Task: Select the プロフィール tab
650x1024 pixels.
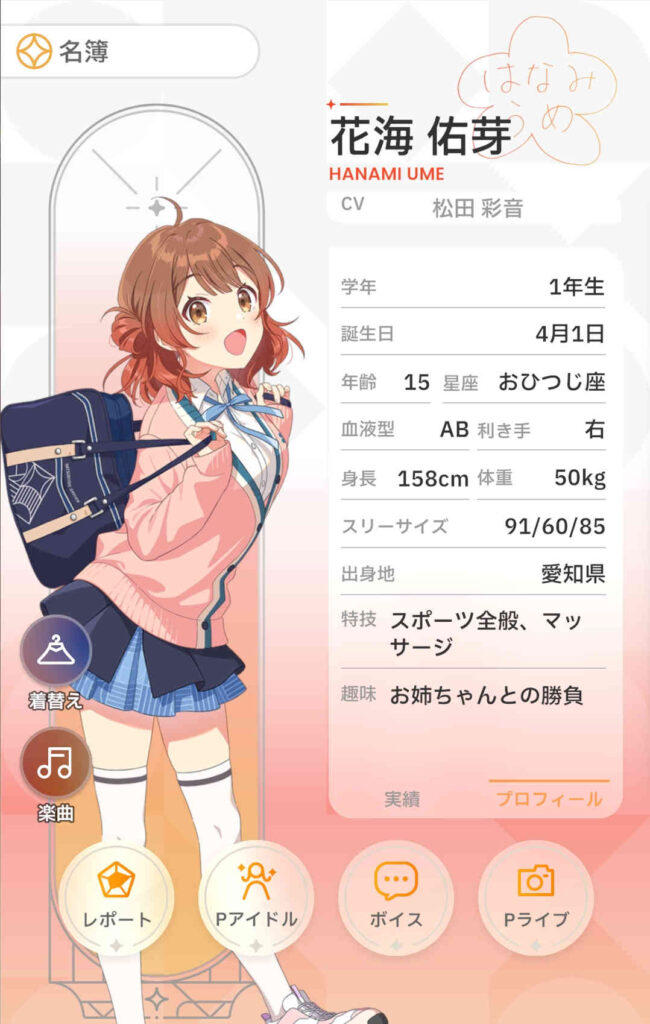Action: pos(549,799)
